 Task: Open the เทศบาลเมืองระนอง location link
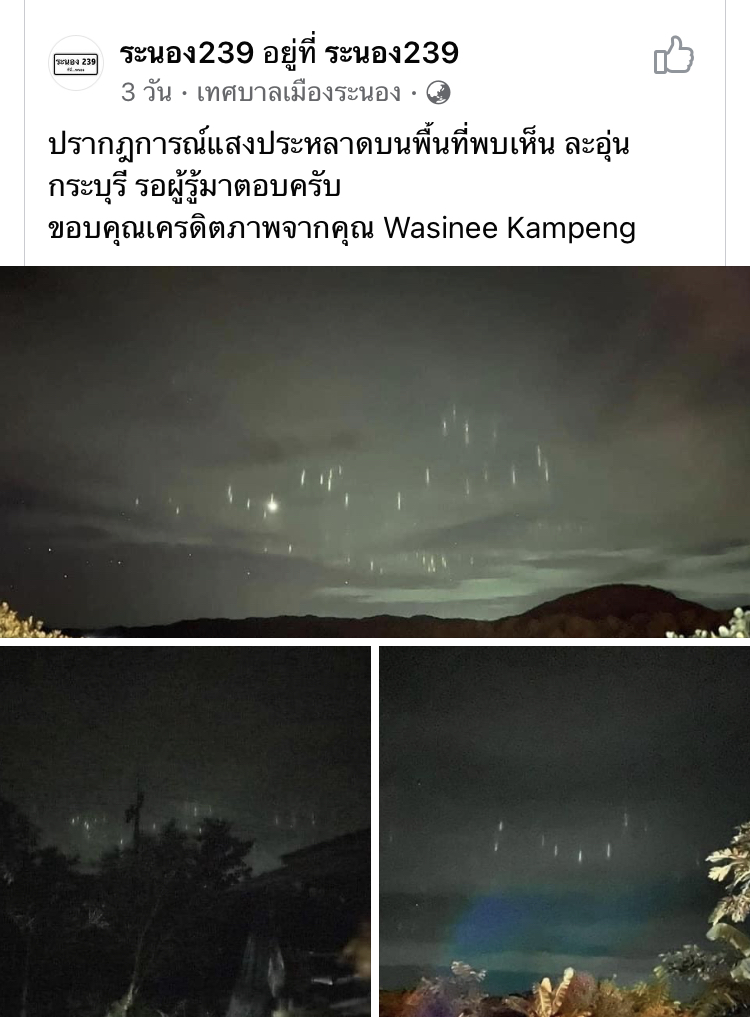click(x=300, y=93)
